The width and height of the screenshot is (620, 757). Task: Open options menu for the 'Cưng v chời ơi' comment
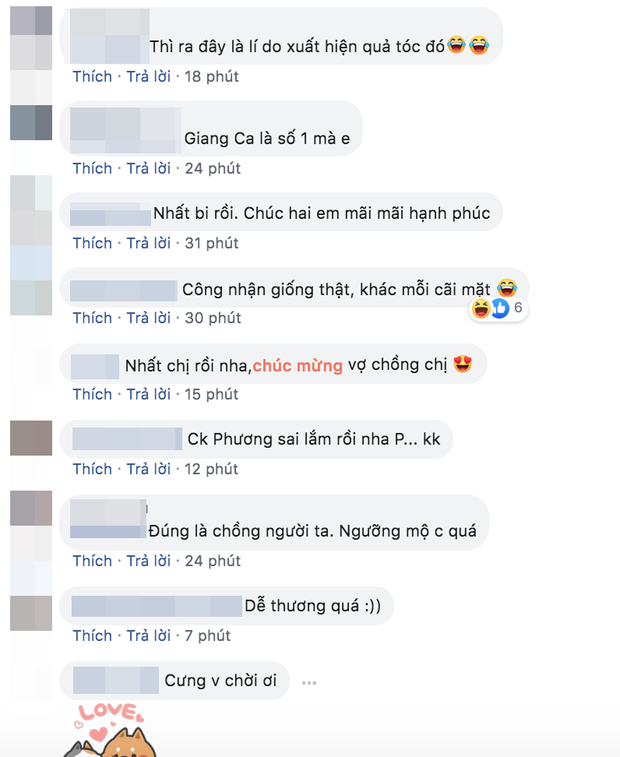(x=308, y=683)
